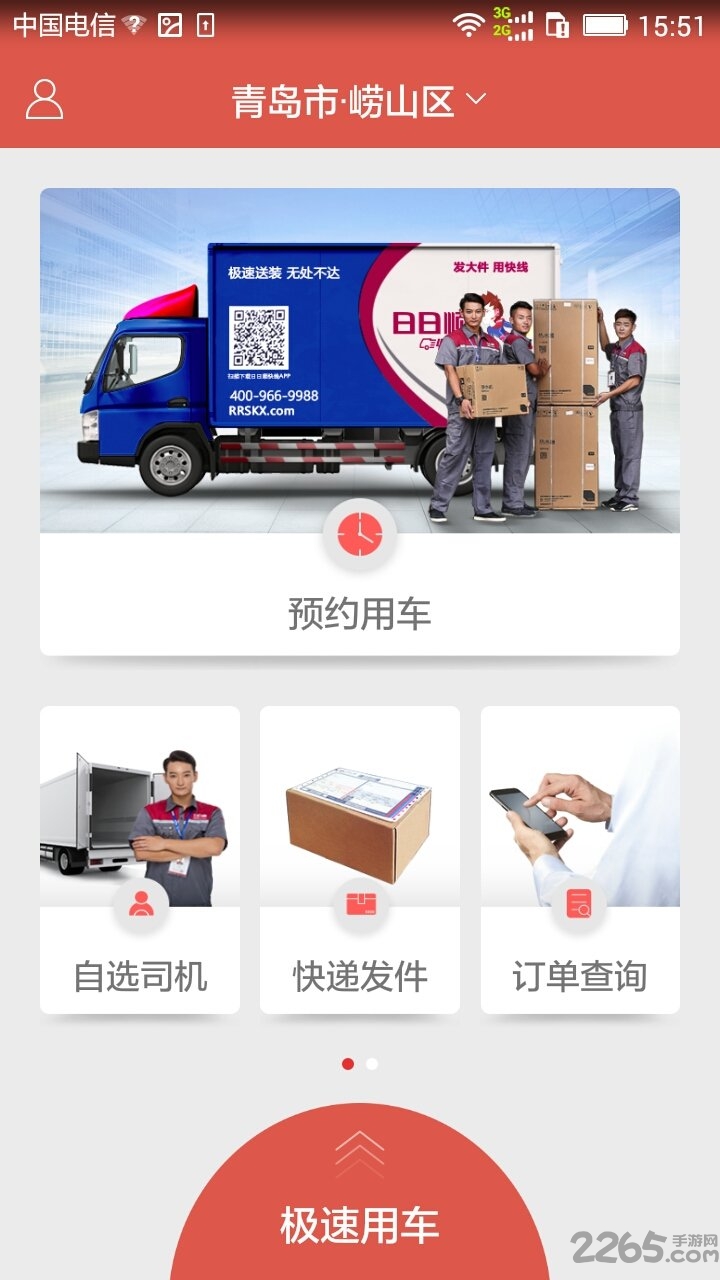Tap the order document icon on 订单查询 card

click(577, 901)
